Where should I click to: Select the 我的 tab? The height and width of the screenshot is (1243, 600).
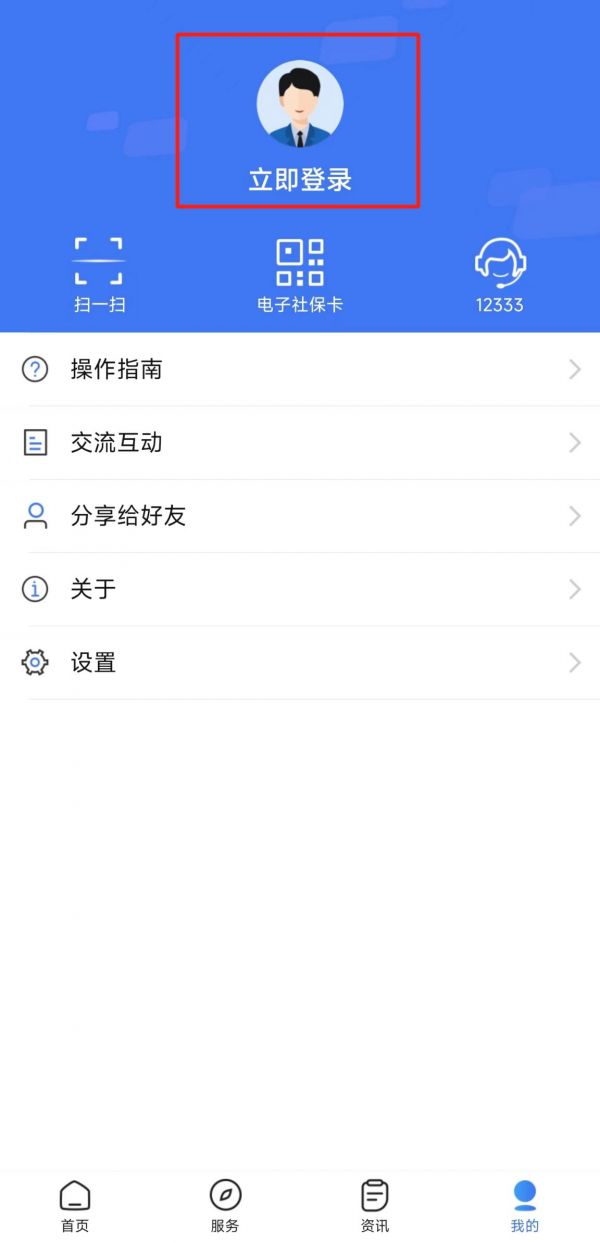[525, 1205]
